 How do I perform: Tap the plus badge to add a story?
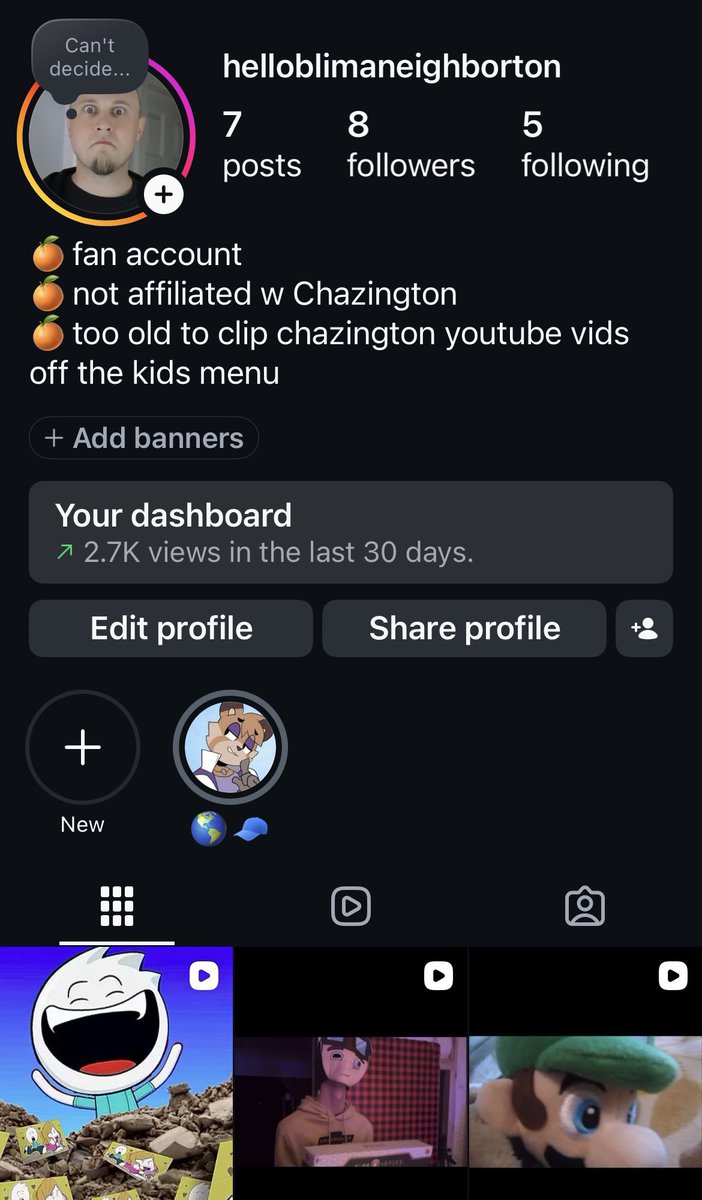(164, 194)
